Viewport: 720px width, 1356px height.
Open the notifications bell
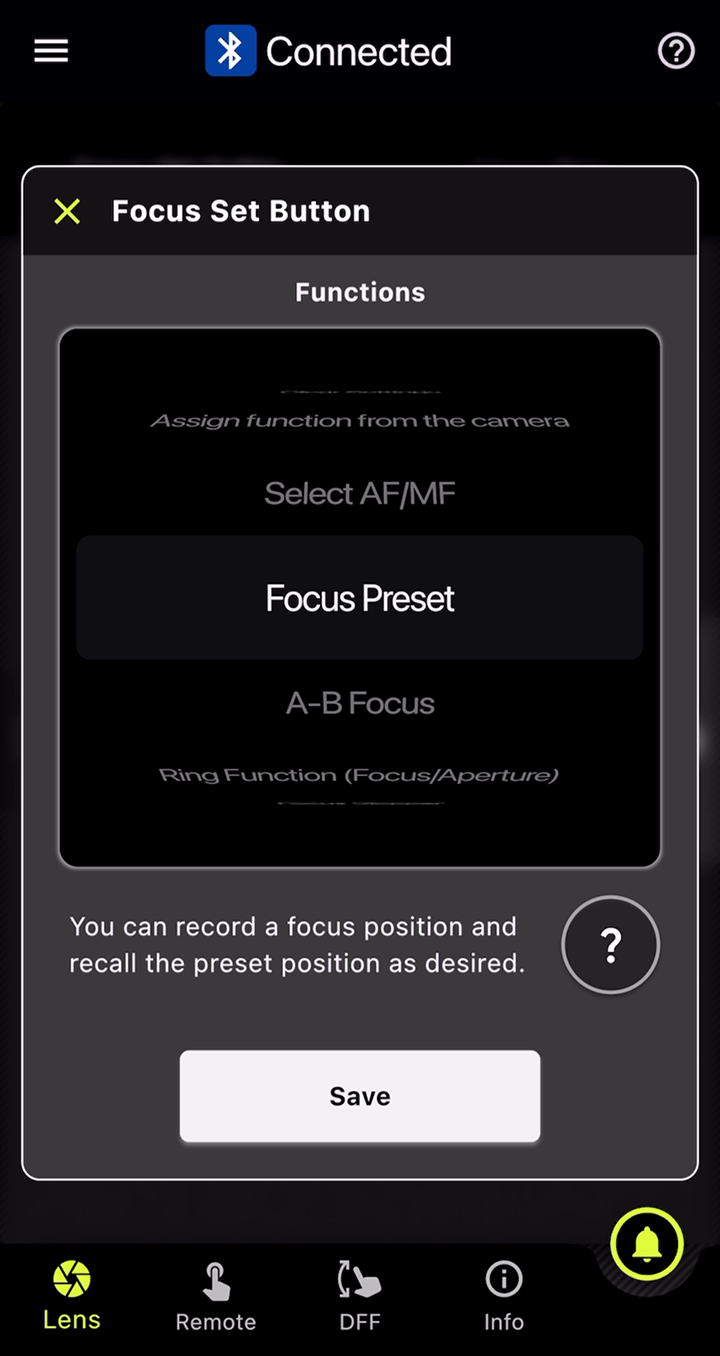click(x=647, y=1244)
